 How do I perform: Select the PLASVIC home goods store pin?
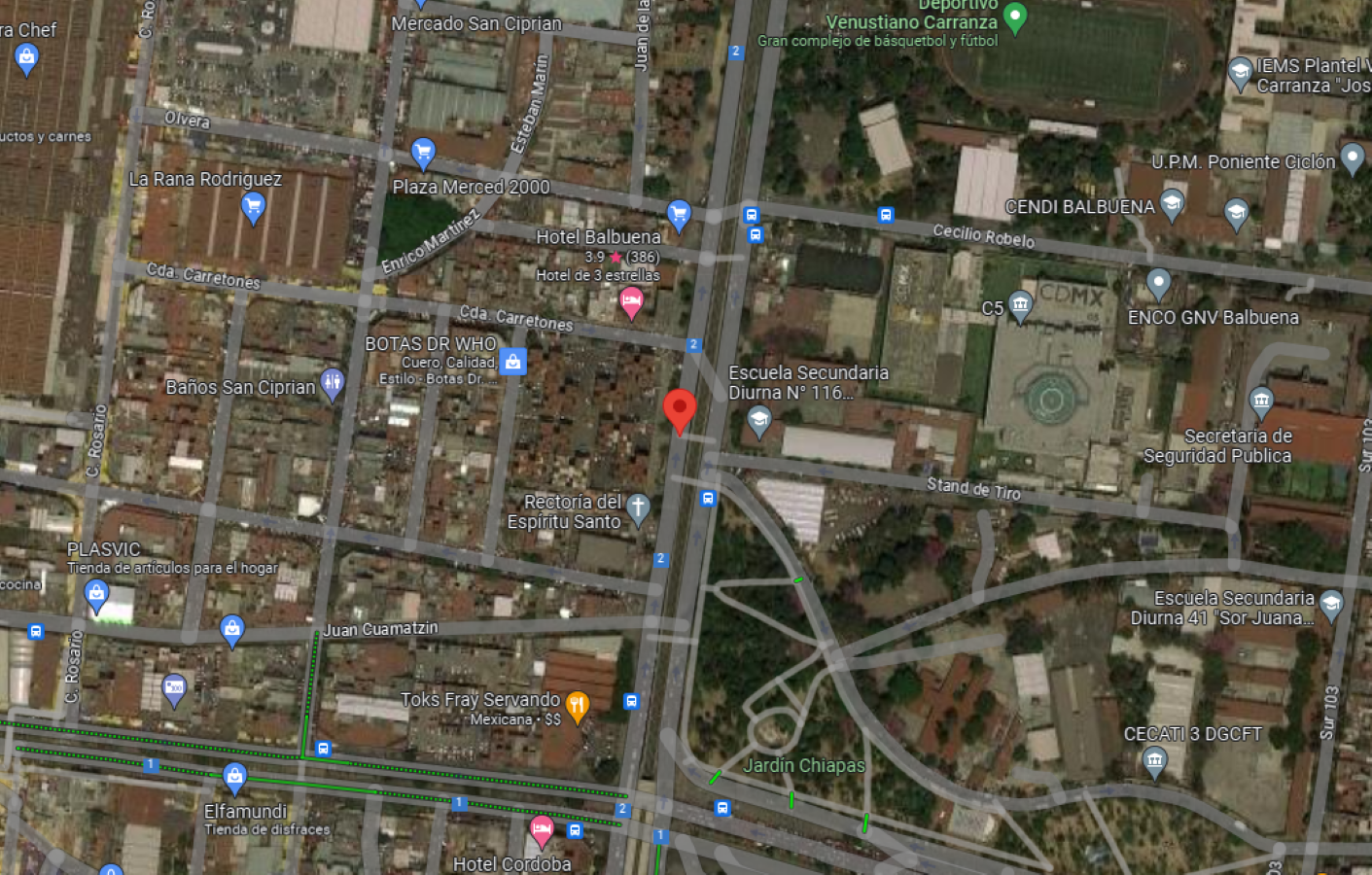coord(96,596)
